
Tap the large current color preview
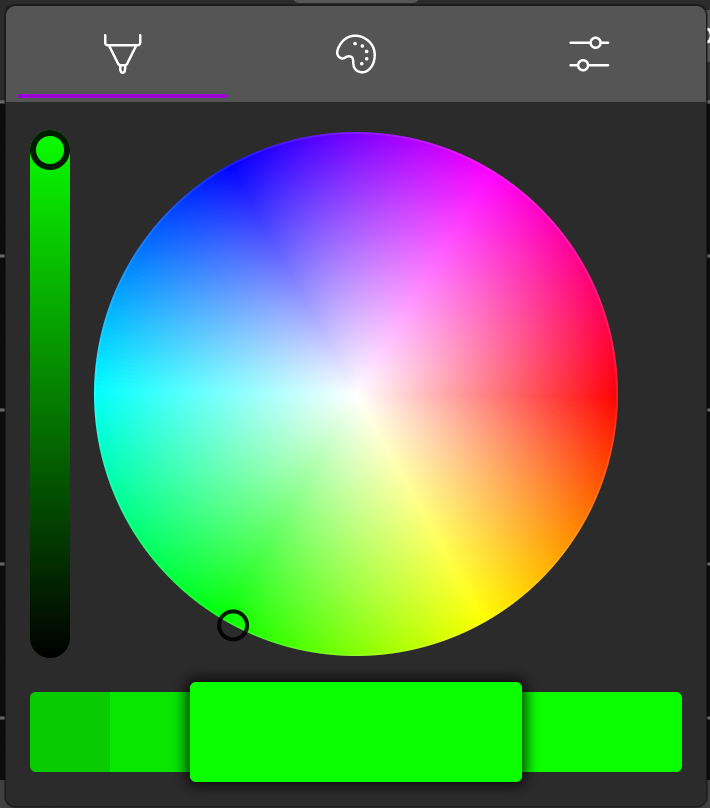356,732
